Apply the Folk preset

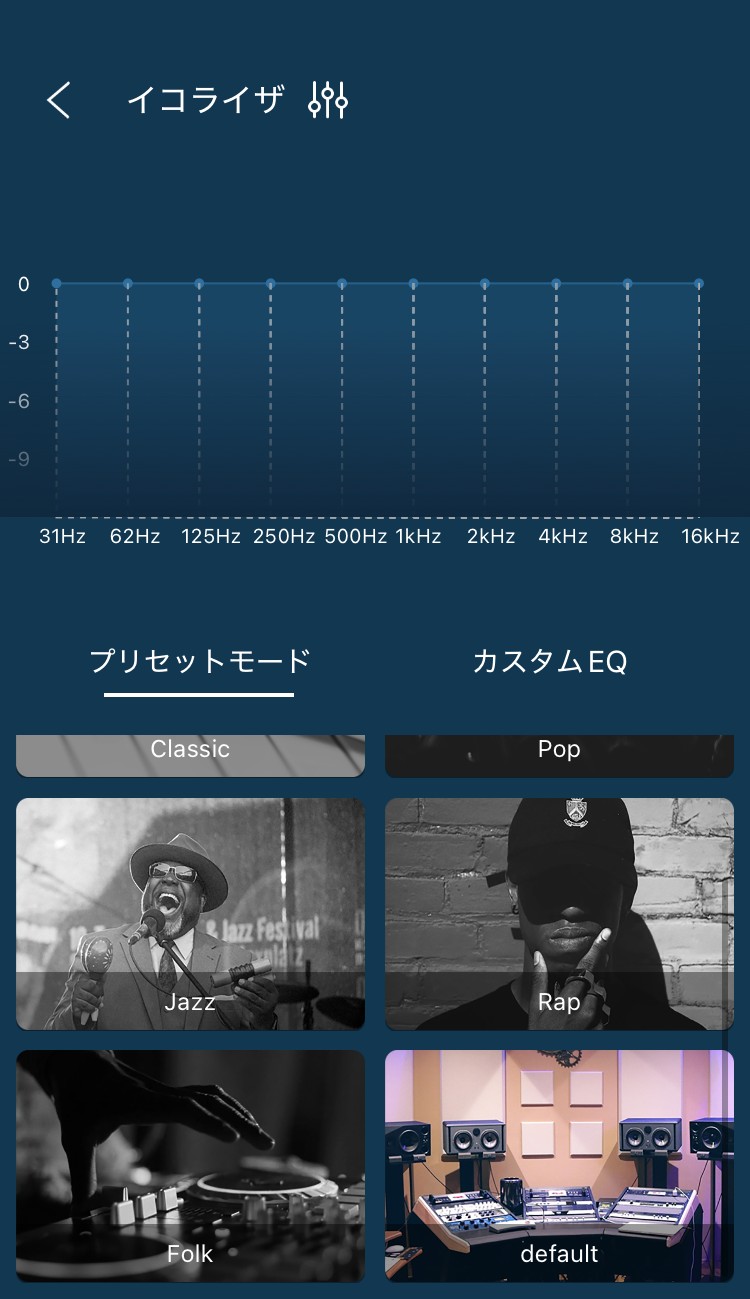pos(190,1165)
